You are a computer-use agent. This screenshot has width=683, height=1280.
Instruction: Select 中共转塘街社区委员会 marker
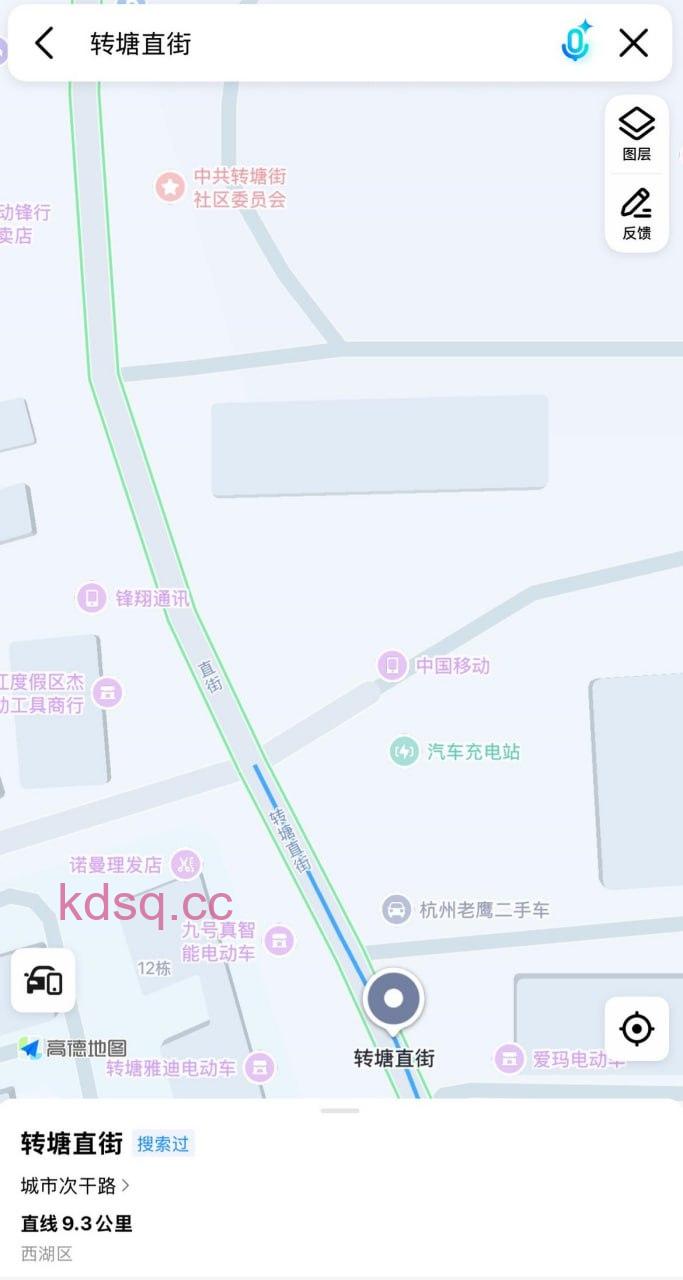pyautogui.click(x=171, y=186)
